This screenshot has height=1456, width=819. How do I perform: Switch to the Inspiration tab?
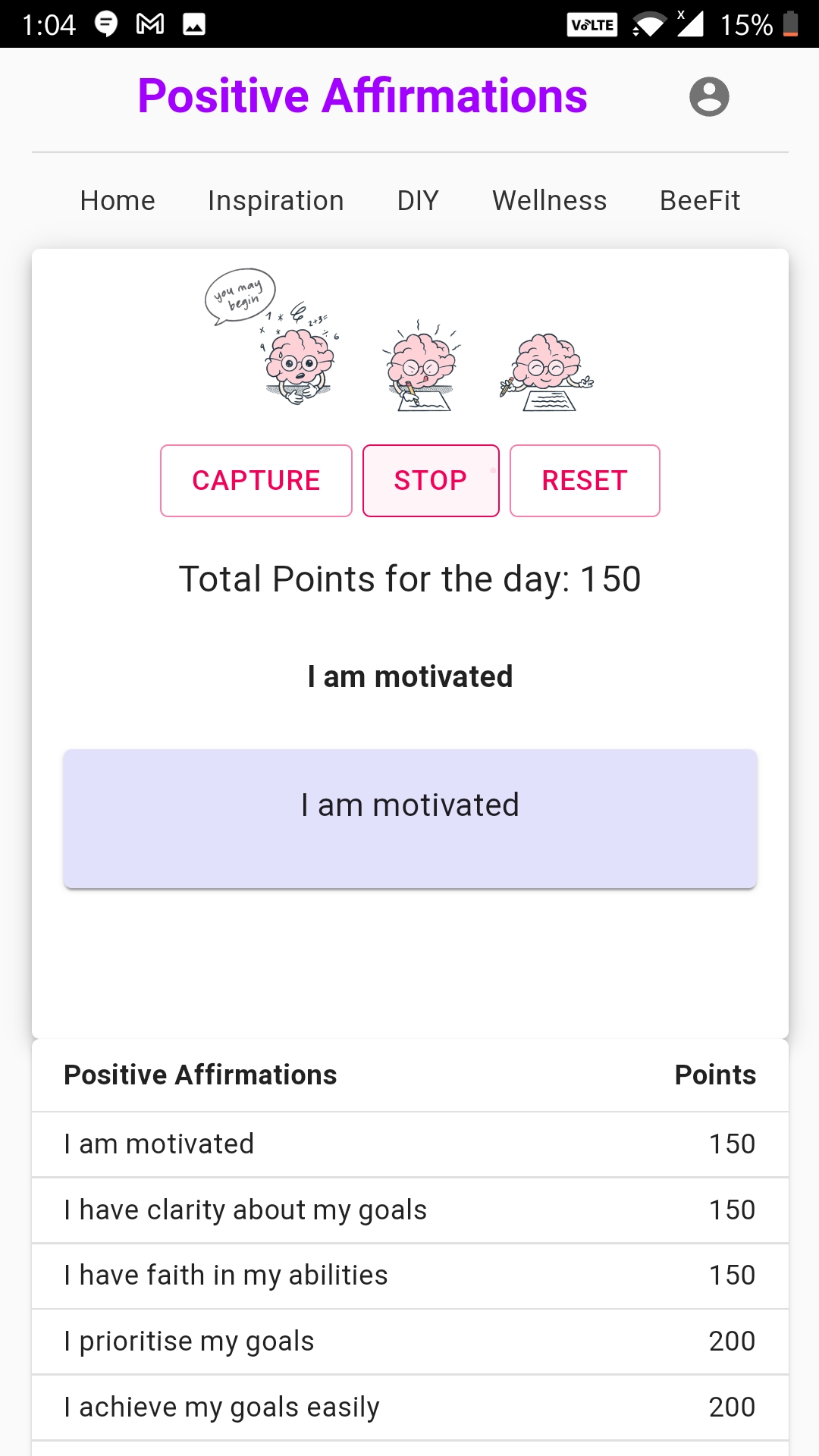pyautogui.click(x=276, y=201)
